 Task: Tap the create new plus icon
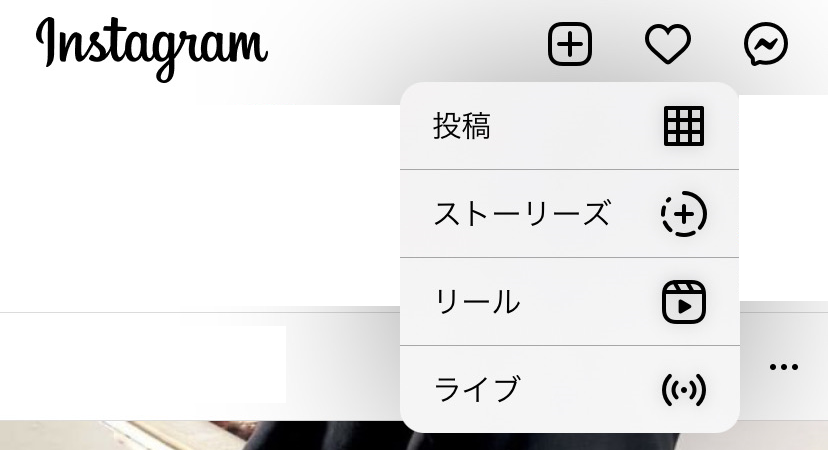pos(570,44)
